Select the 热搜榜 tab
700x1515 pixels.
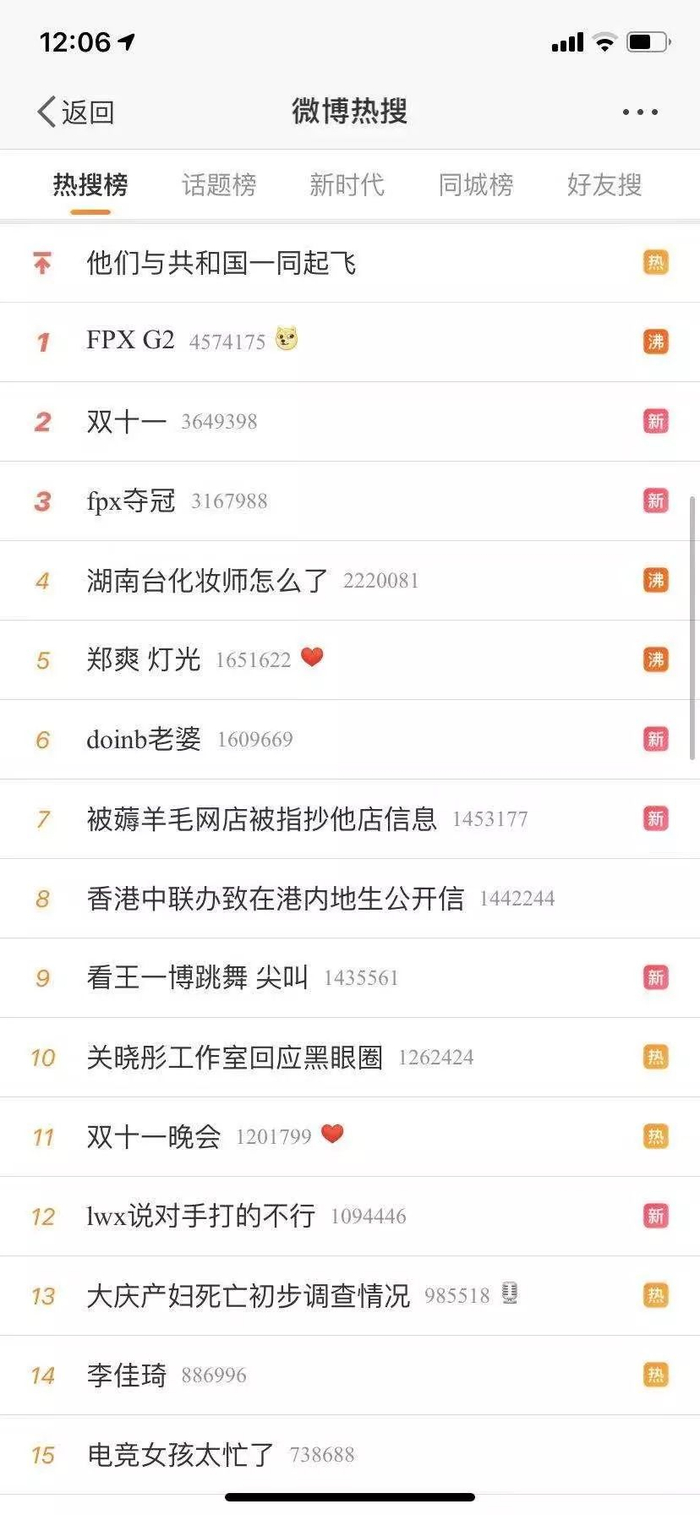pos(91,185)
